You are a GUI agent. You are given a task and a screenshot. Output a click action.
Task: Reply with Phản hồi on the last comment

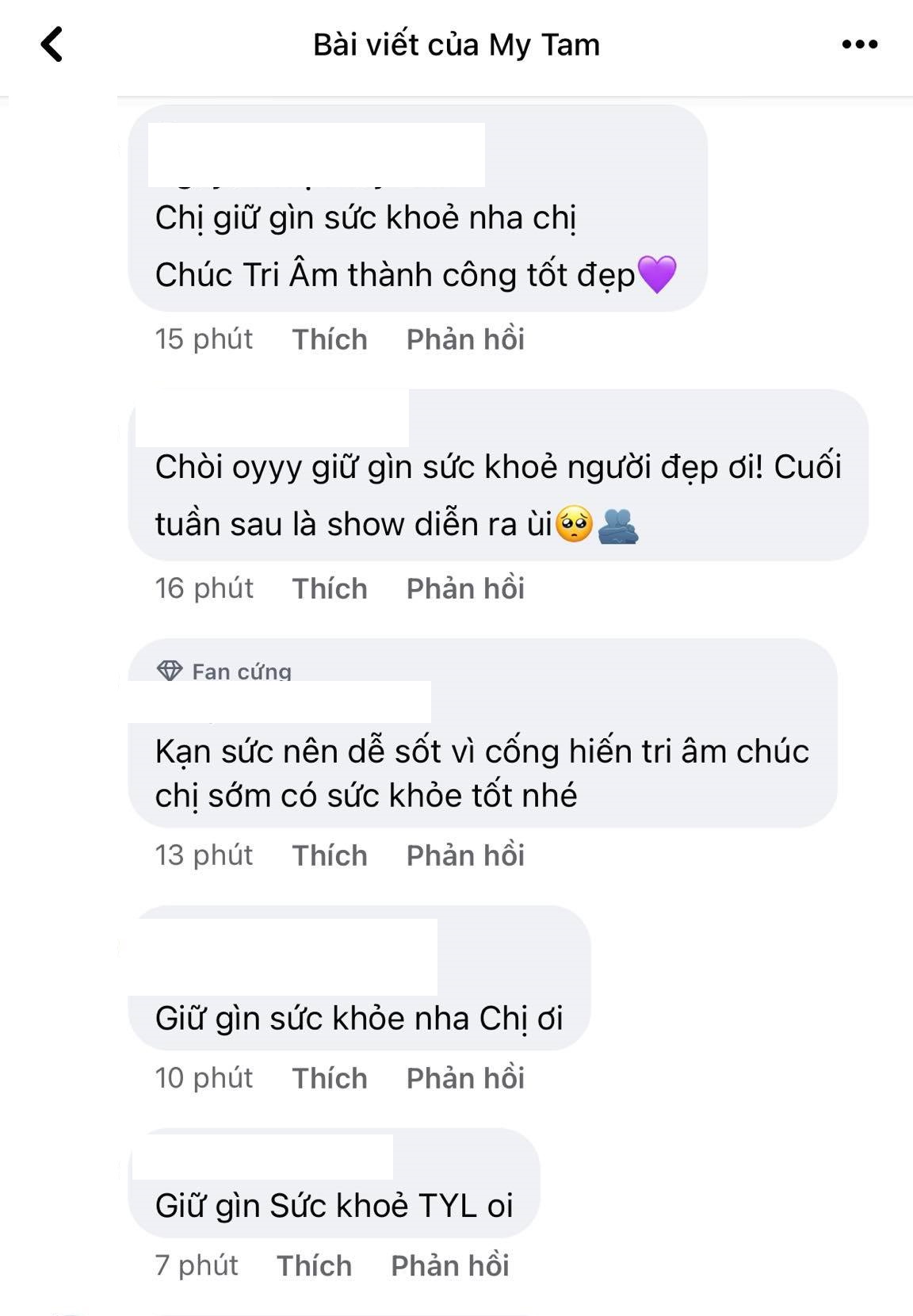[450, 1264]
